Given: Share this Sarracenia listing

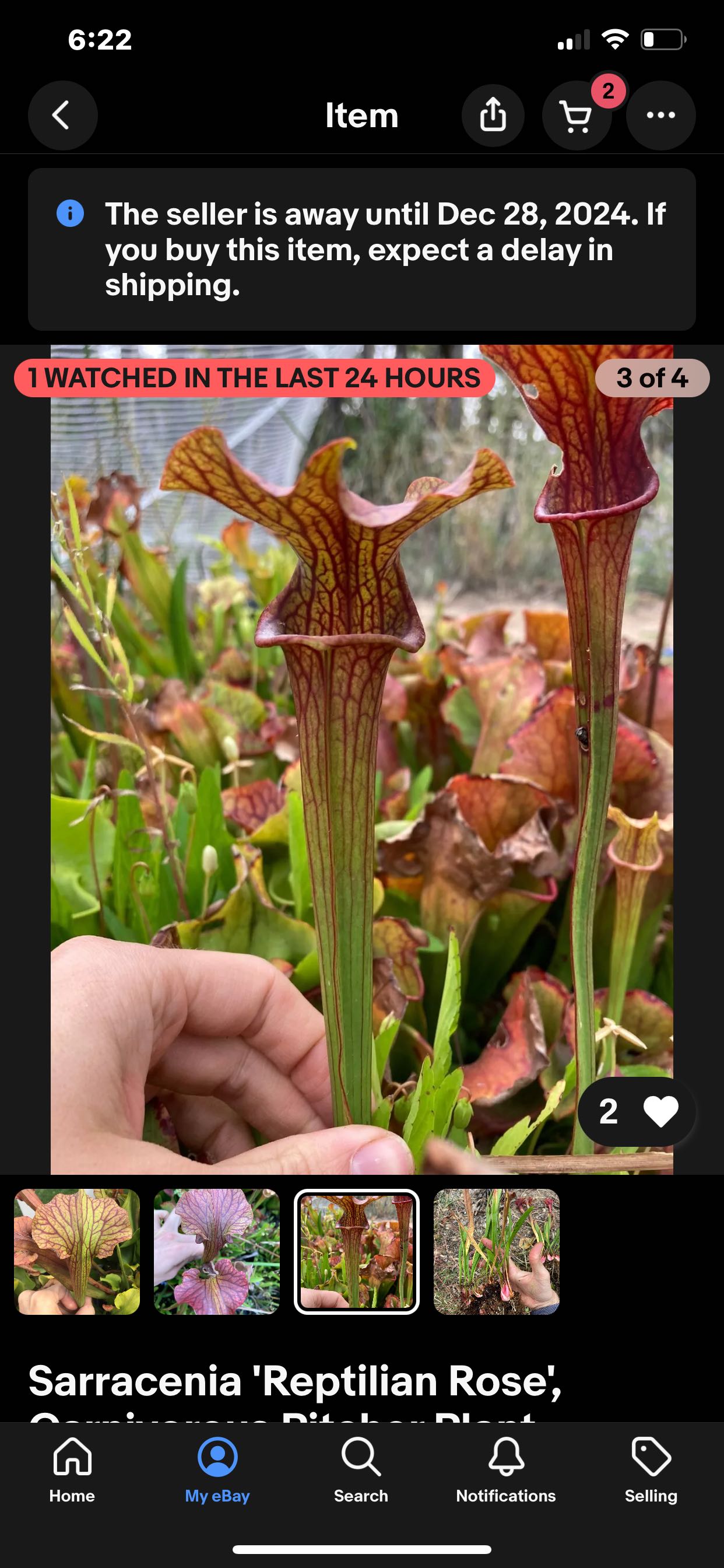Looking at the screenshot, I should point(493,115).
